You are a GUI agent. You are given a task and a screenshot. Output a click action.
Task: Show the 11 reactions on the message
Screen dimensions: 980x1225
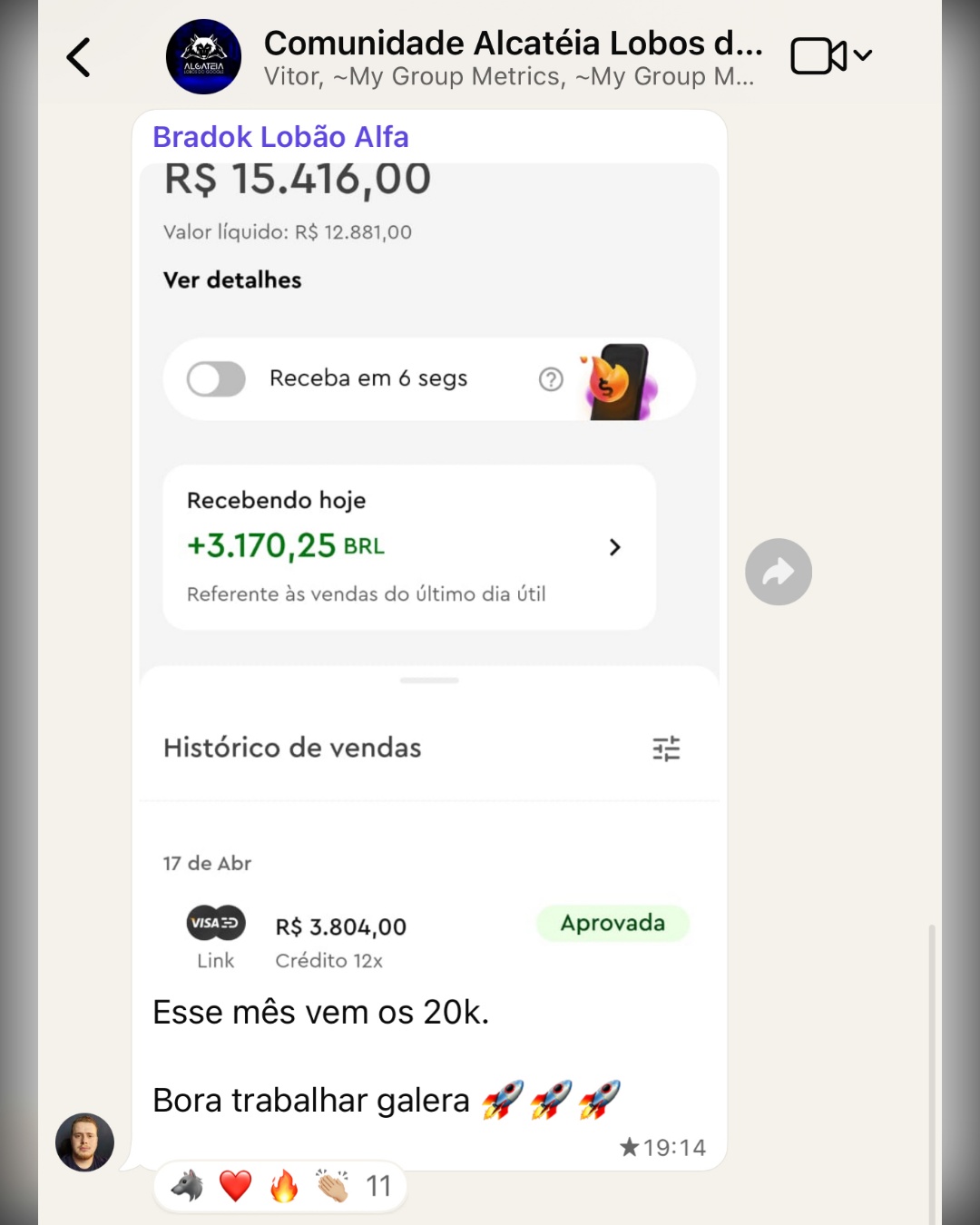[x=279, y=1186]
